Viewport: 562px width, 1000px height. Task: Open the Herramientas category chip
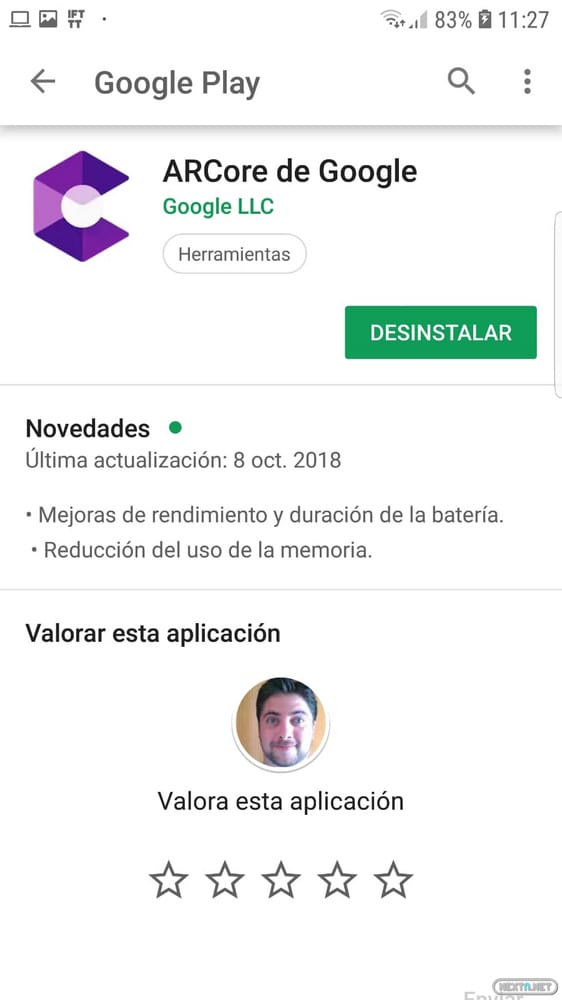[234, 254]
